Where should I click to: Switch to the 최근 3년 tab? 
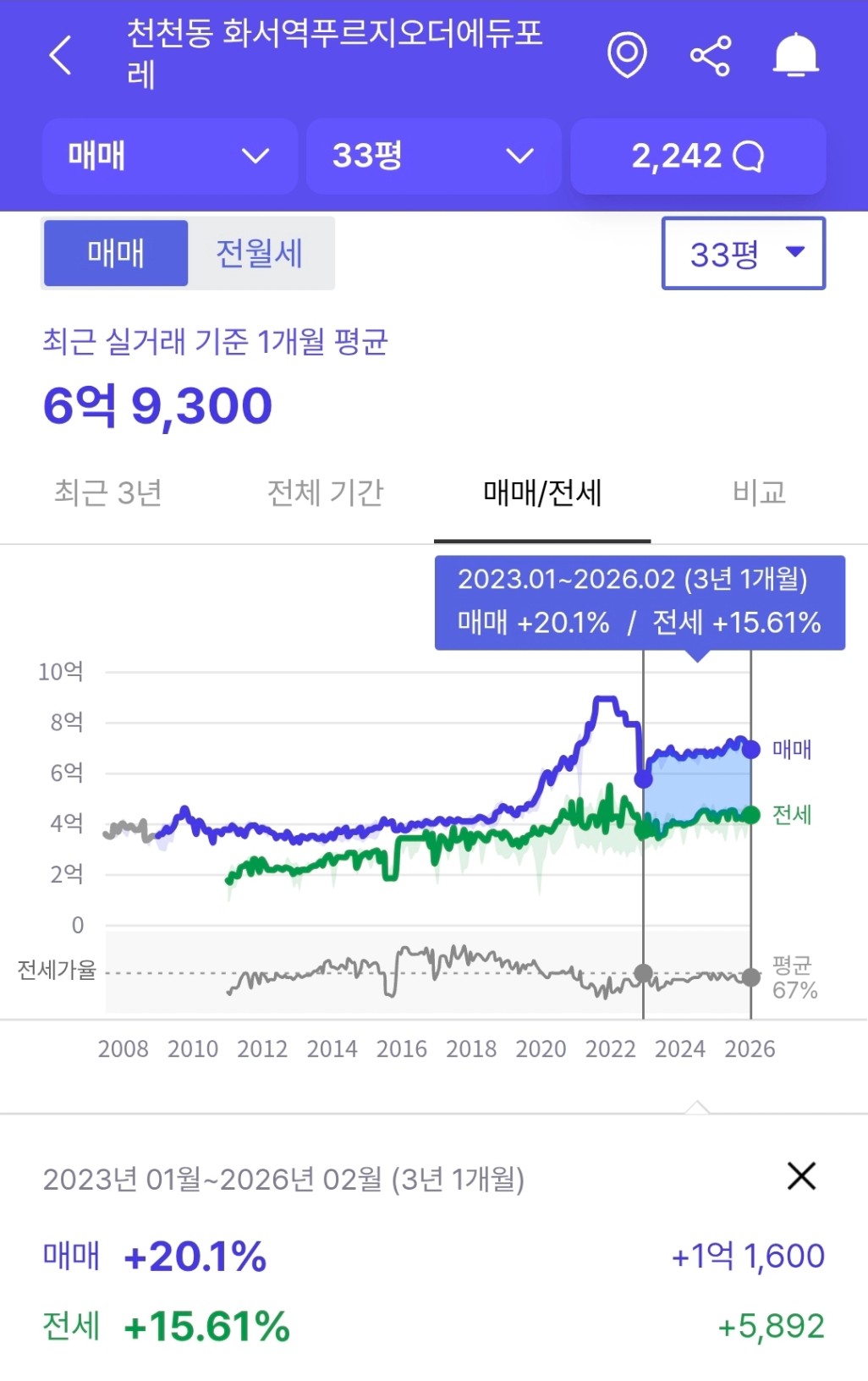pos(108,492)
